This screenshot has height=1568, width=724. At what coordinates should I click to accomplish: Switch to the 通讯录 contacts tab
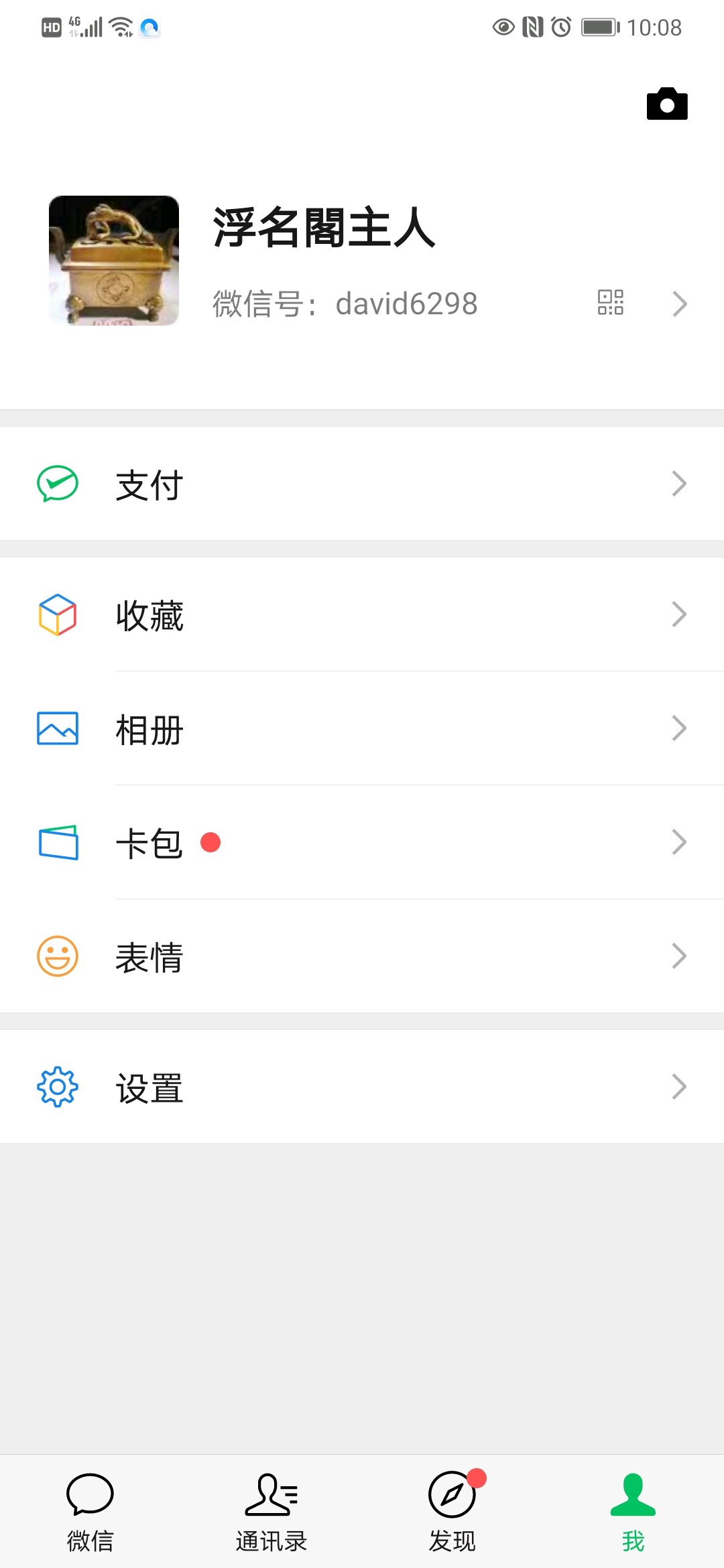(x=271, y=1512)
